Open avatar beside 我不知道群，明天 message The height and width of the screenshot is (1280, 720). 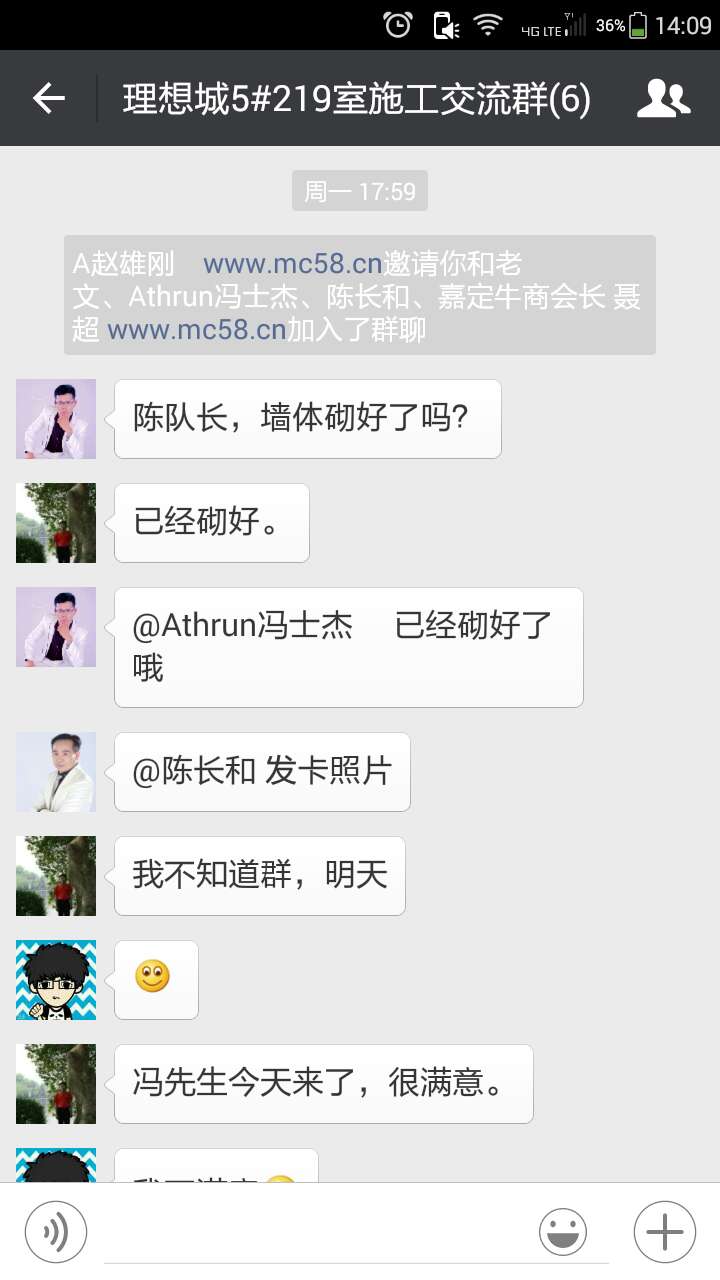click(56, 876)
